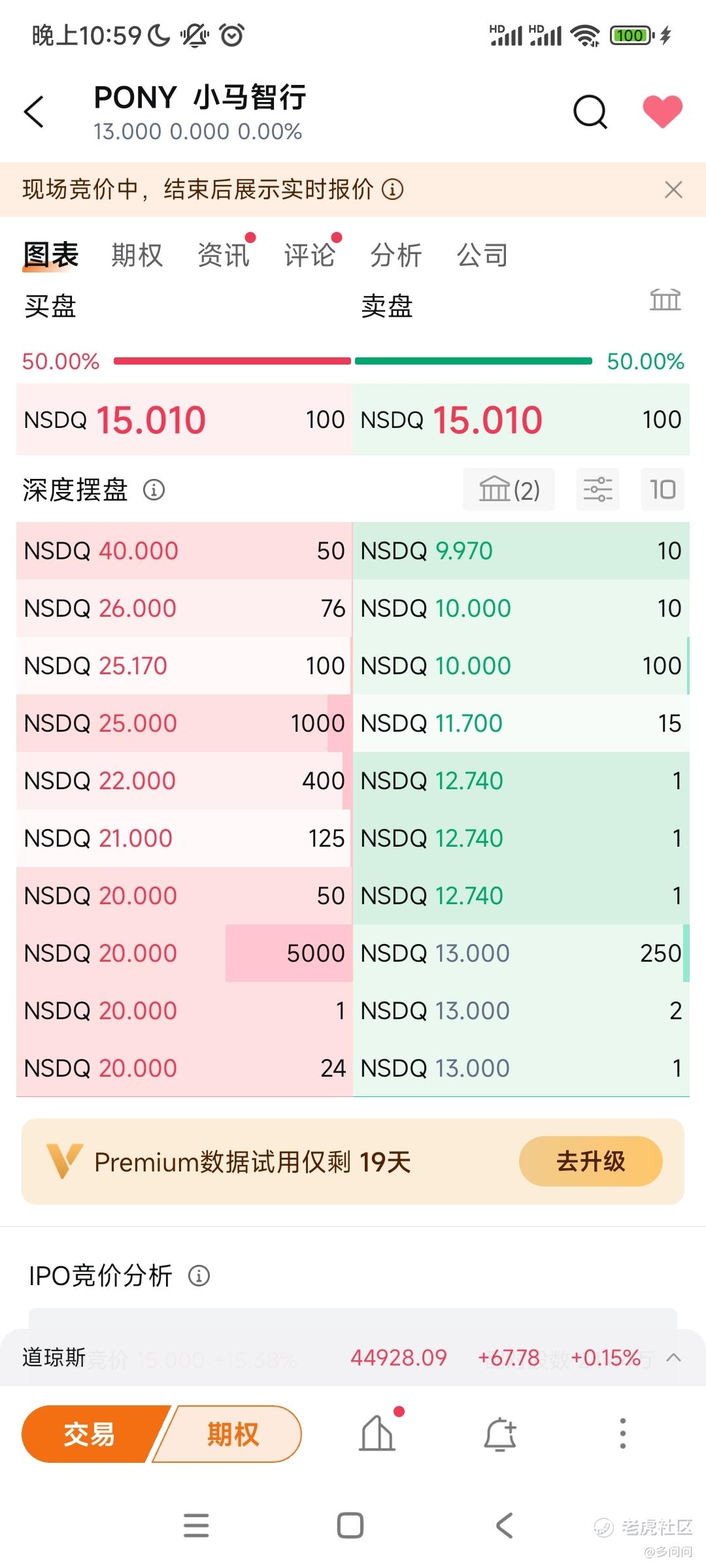Go back using the top-left arrow
This screenshot has height=1568, width=706.
[x=34, y=112]
